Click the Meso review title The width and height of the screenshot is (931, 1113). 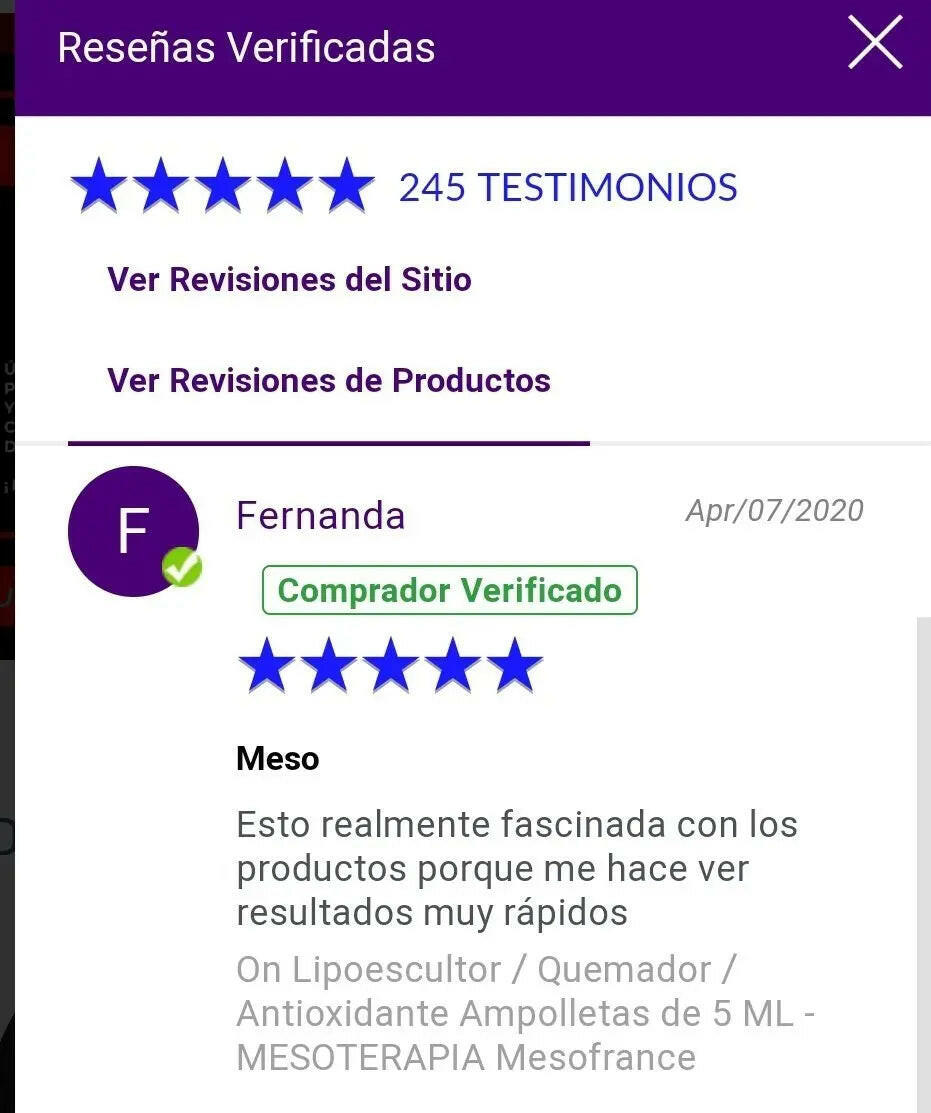point(277,758)
